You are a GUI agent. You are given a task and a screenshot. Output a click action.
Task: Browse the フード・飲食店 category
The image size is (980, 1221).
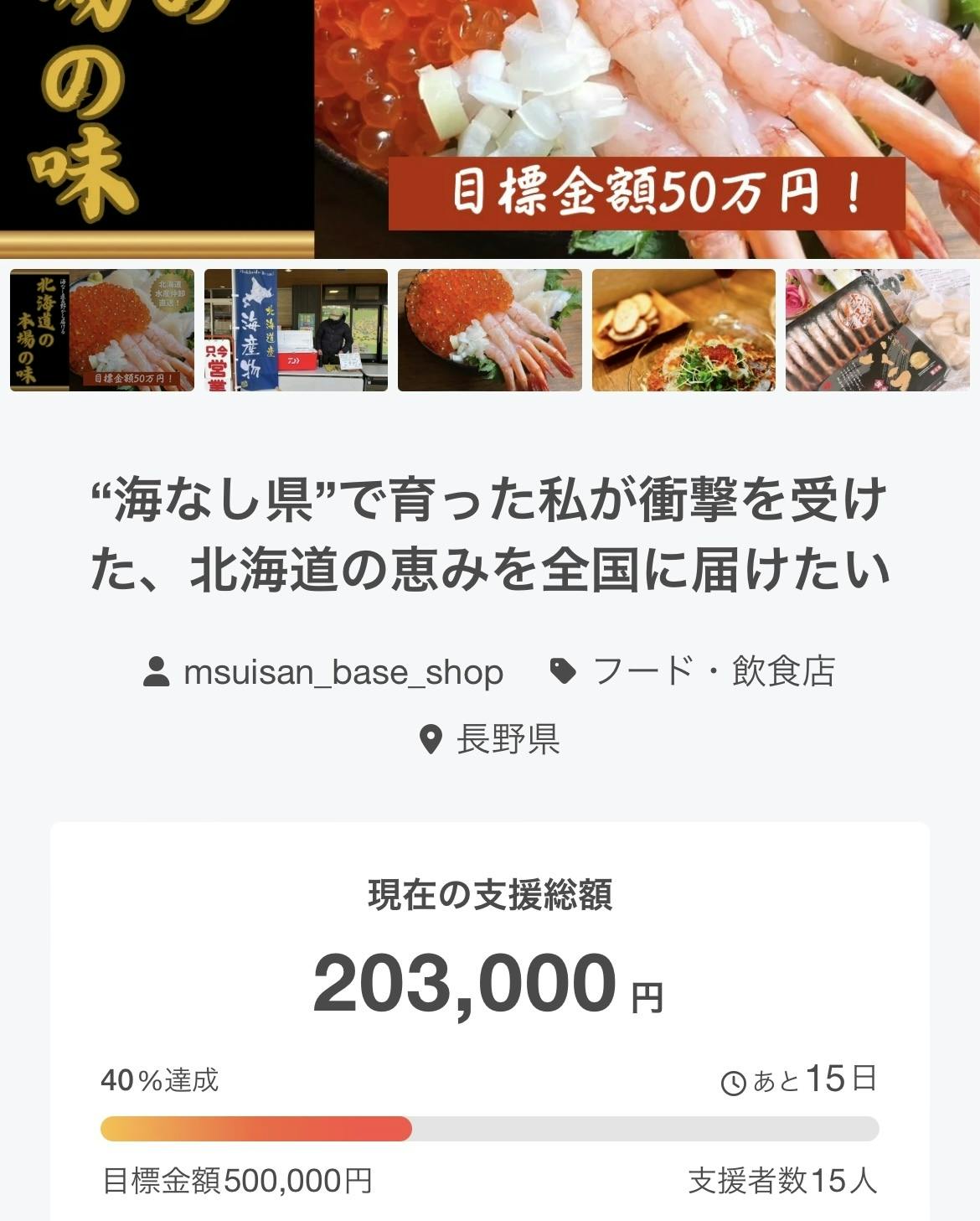coord(713,672)
